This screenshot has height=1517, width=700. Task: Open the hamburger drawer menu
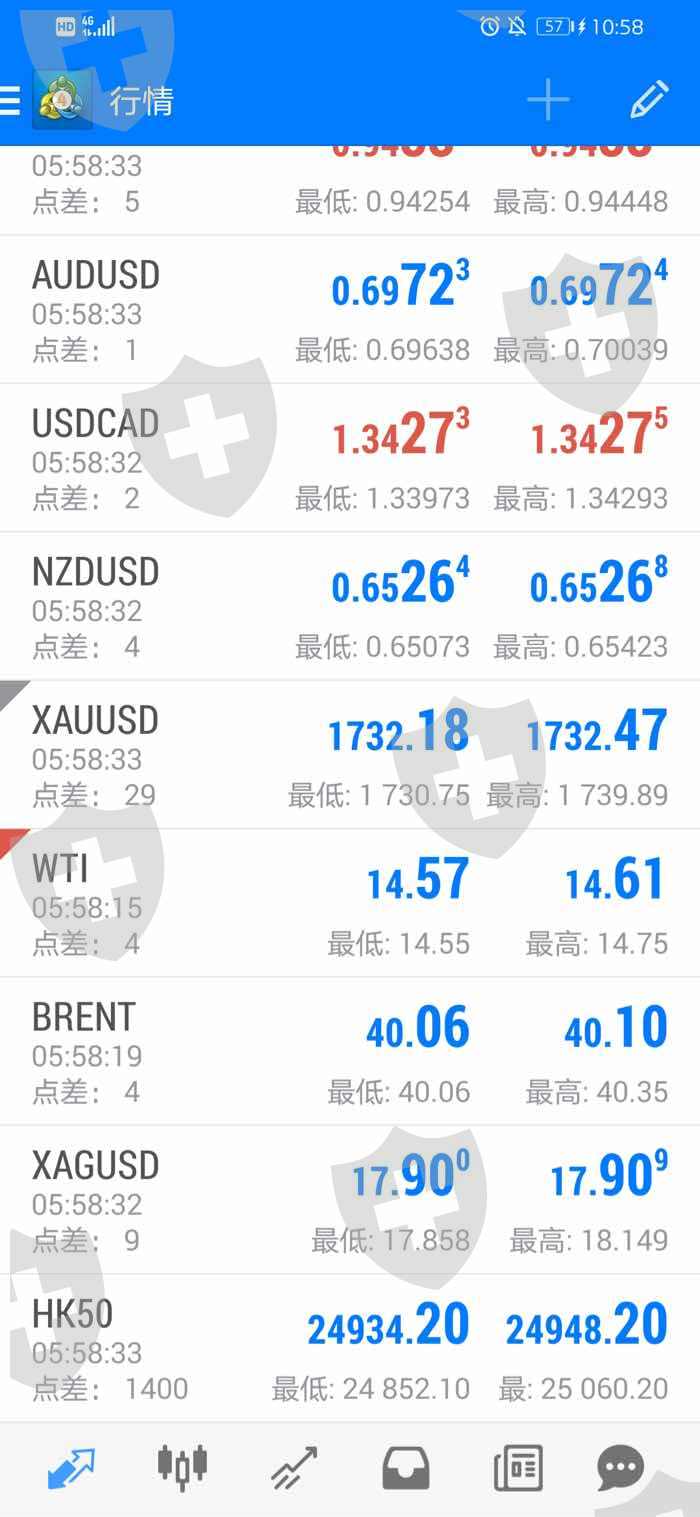click(x=10, y=101)
